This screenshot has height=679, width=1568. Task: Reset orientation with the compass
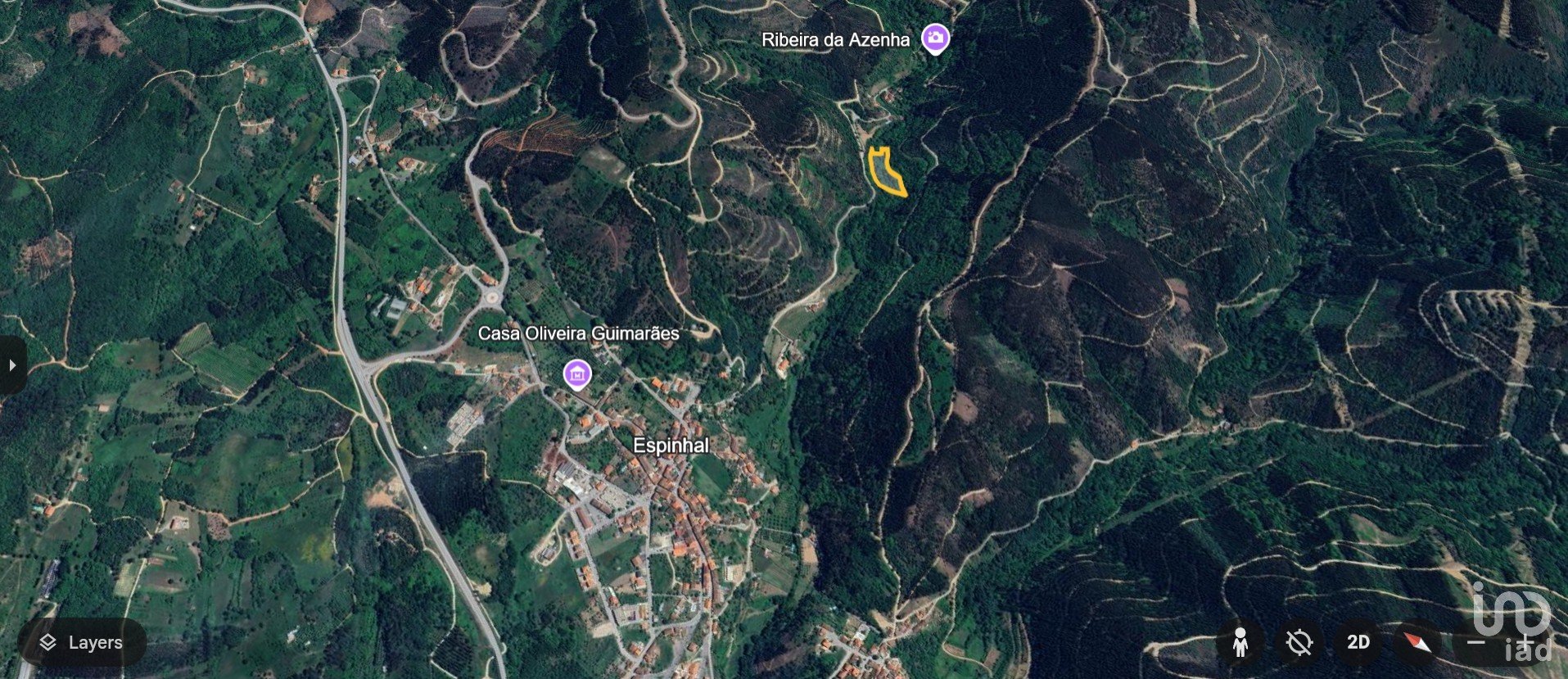point(1417,642)
